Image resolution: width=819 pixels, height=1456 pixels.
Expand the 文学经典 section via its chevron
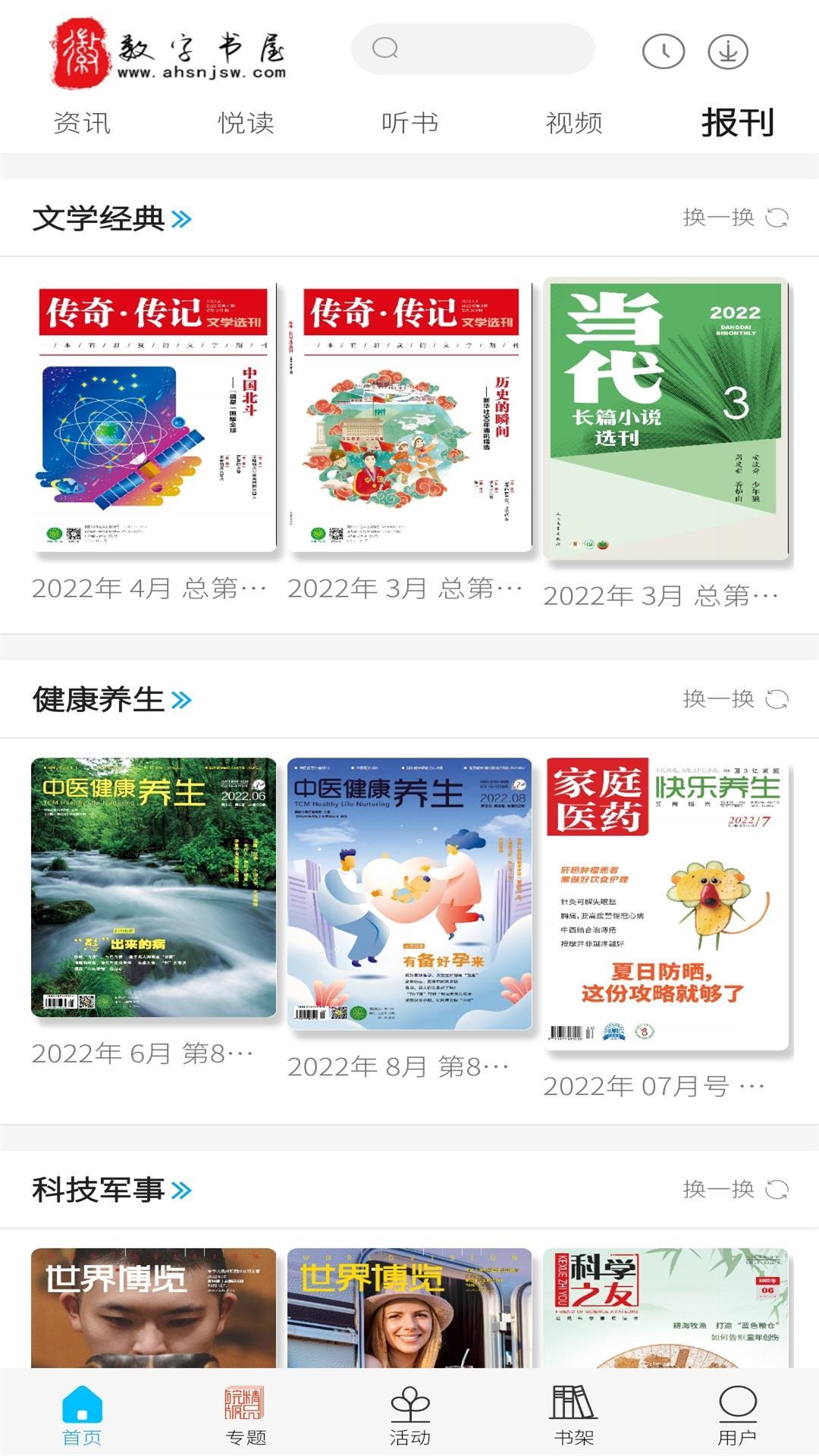click(x=182, y=218)
